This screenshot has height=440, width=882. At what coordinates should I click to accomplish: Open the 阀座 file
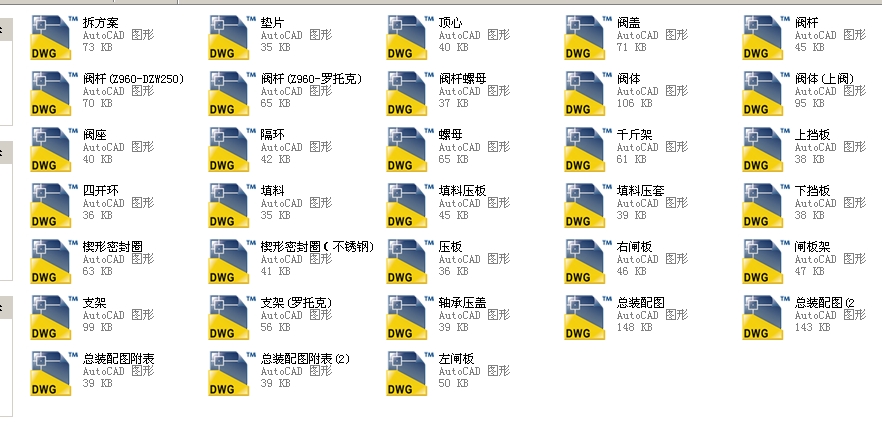click(x=52, y=148)
